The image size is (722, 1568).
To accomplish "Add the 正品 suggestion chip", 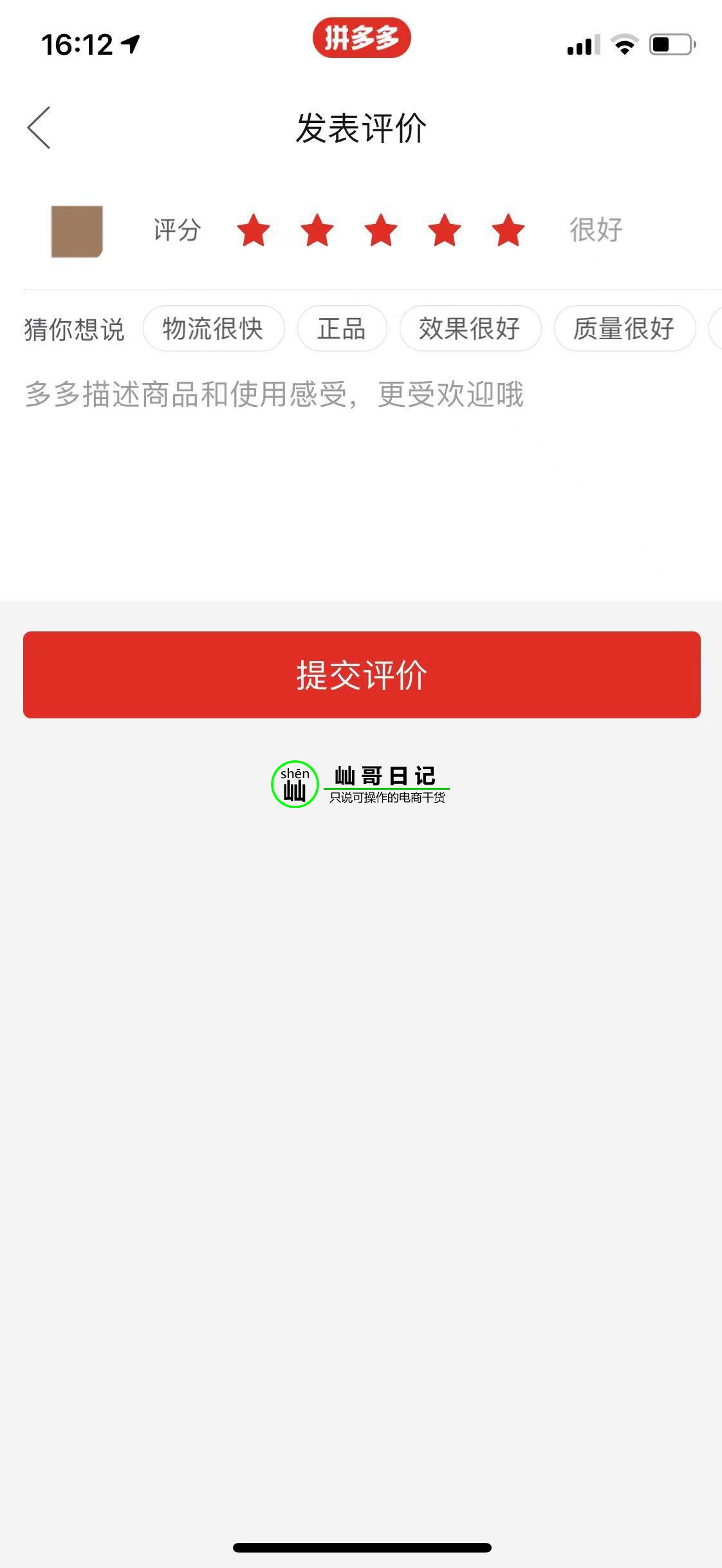I will [342, 329].
